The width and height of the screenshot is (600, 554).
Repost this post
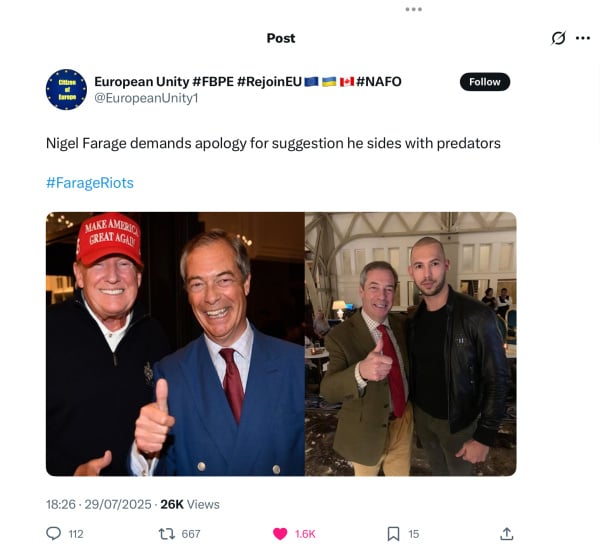click(x=169, y=533)
